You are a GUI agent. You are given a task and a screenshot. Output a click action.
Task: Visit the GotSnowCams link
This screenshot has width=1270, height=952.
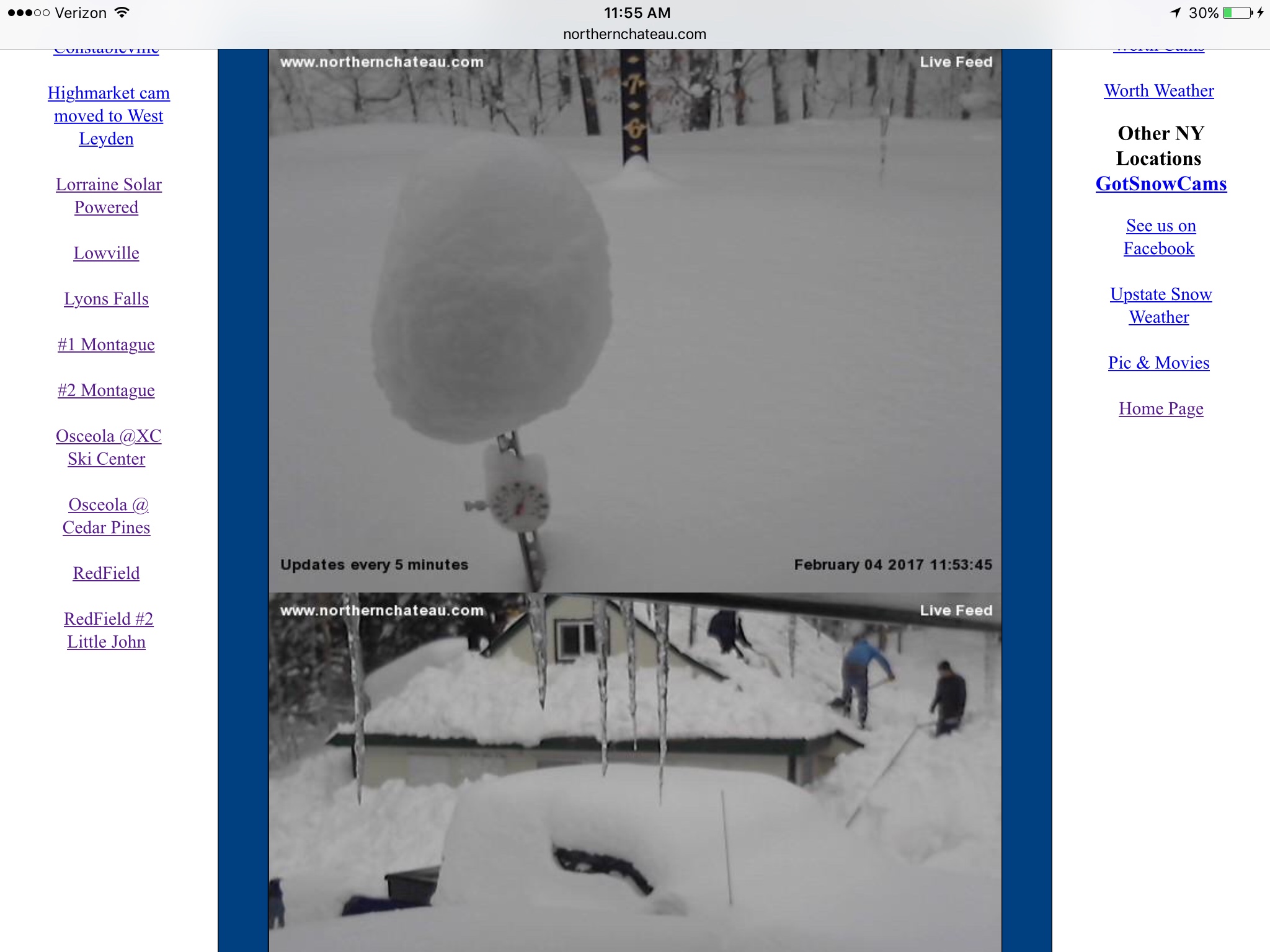pyautogui.click(x=1160, y=183)
